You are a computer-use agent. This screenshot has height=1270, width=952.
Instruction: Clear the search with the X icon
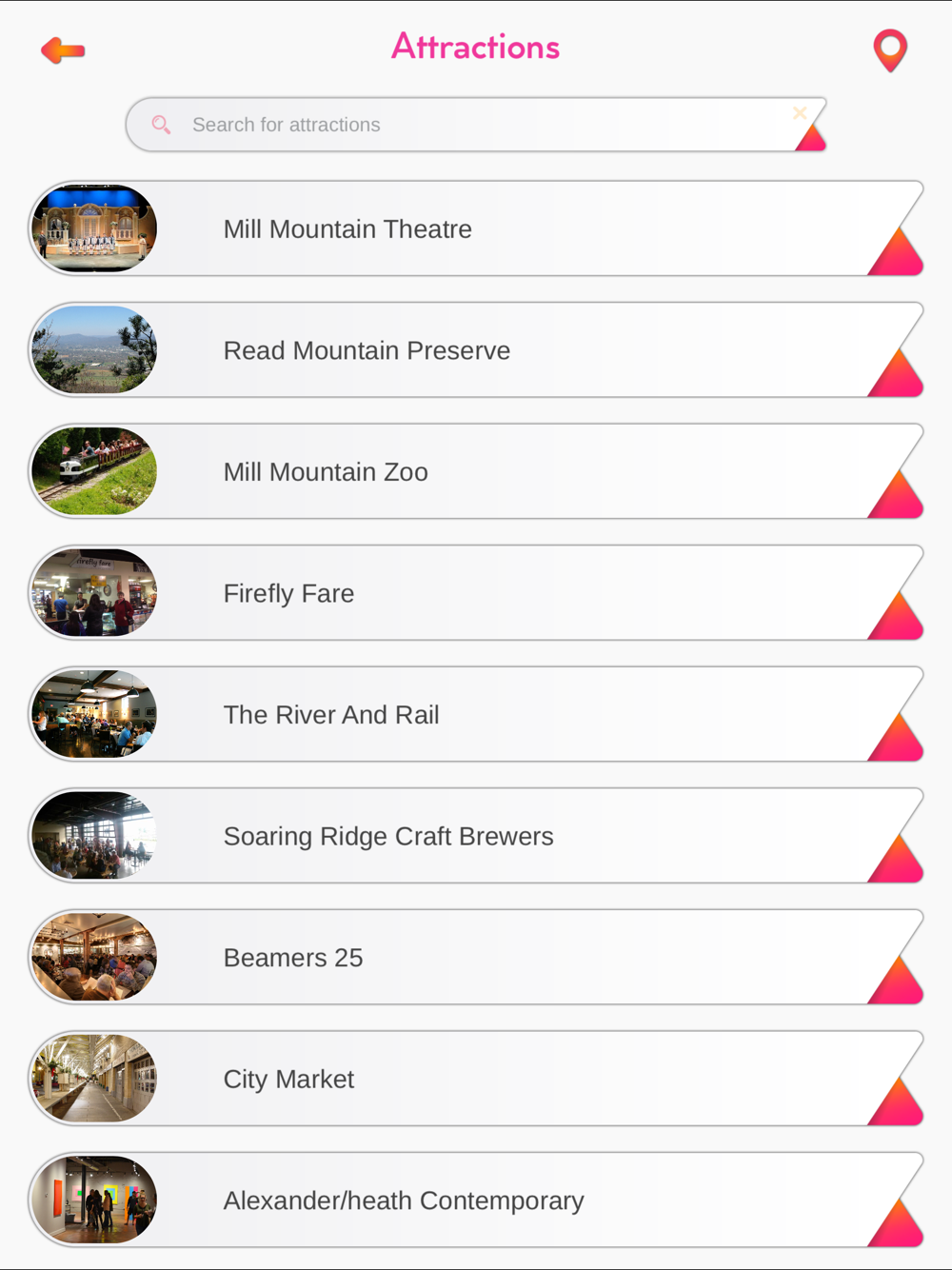tap(800, 113)
